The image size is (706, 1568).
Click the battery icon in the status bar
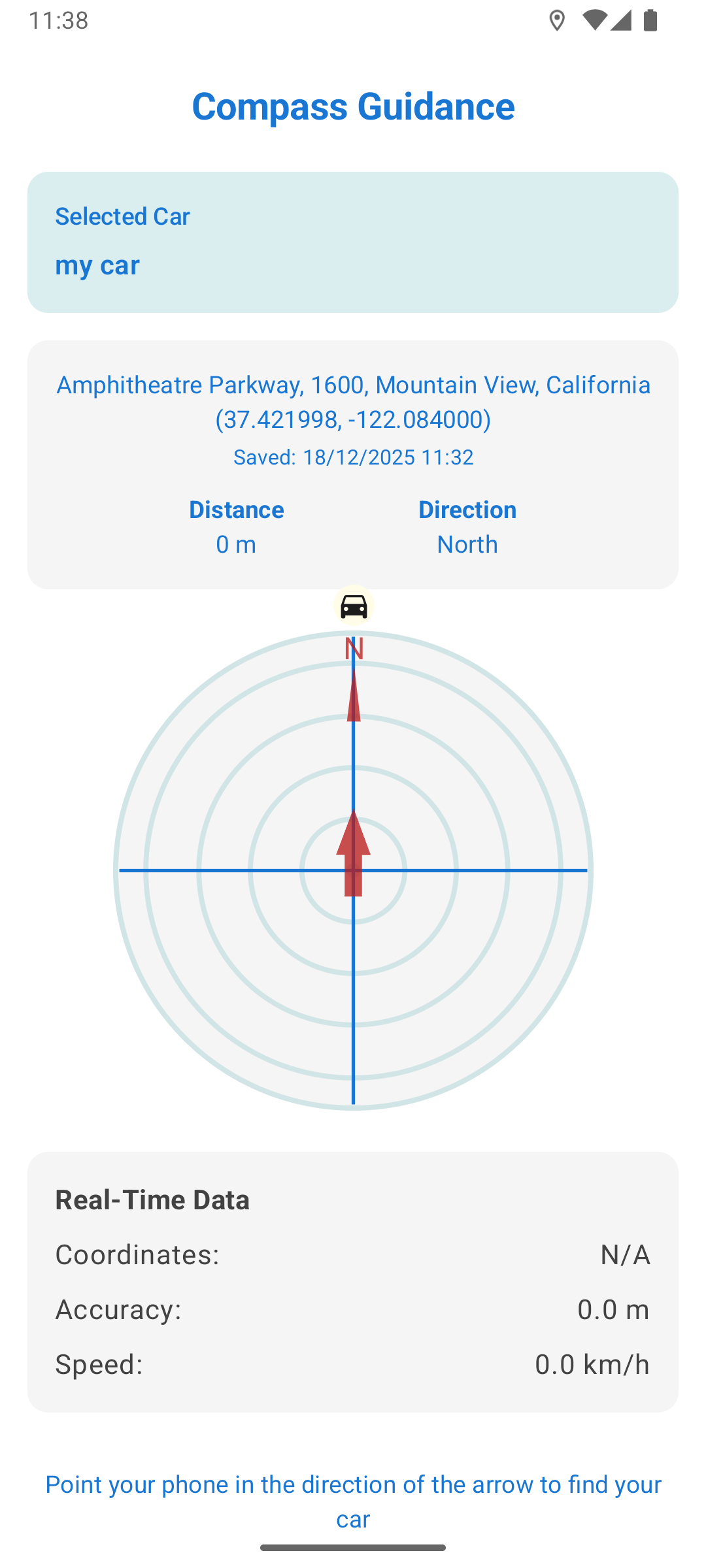point(649,22)
